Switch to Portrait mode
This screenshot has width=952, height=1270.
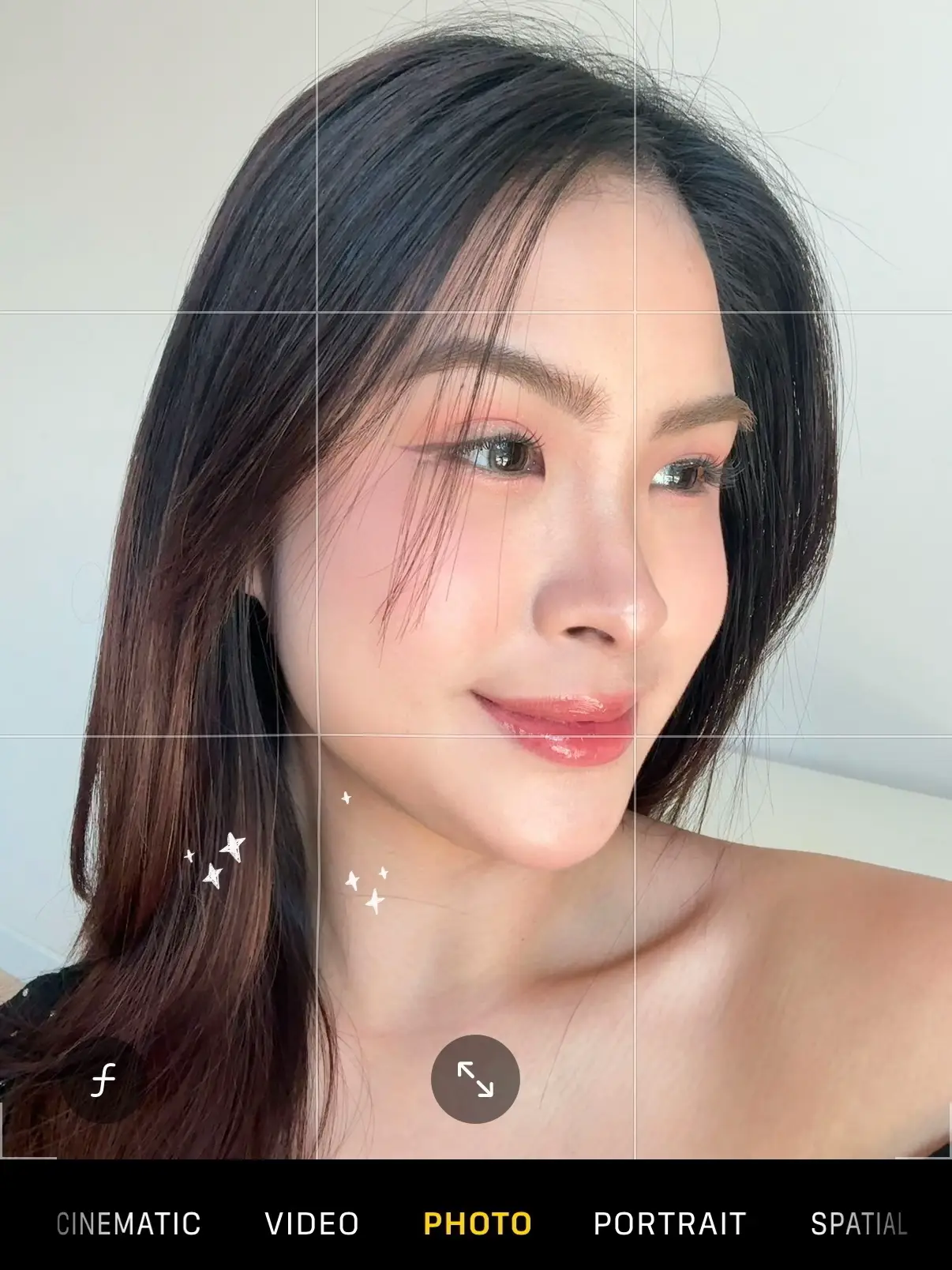pyautogui.click(x=669, y=1223)
